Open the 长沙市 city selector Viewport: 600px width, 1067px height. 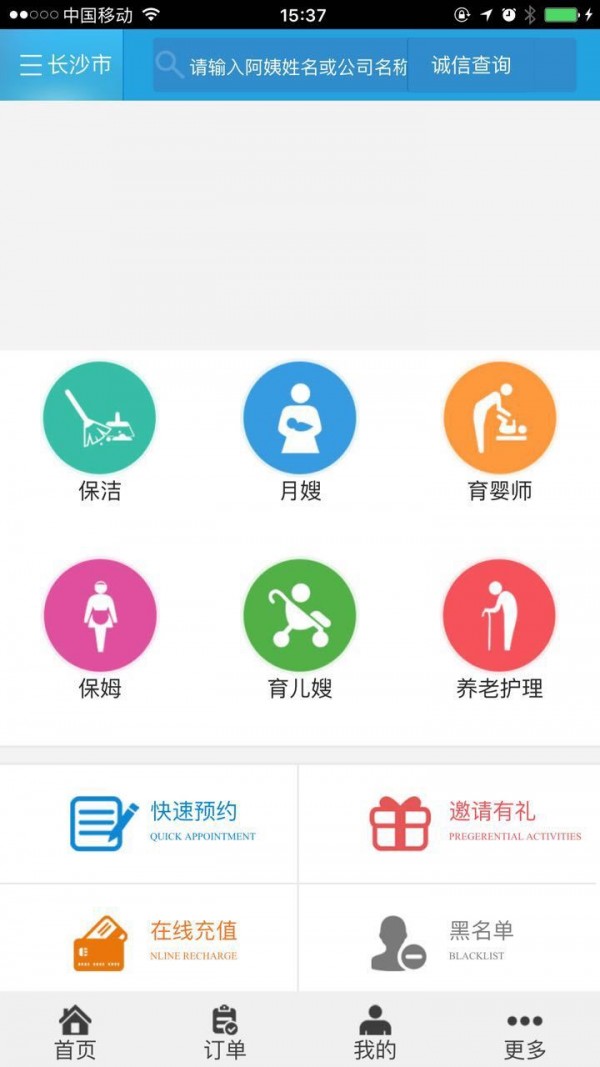[x=65, y=66]
